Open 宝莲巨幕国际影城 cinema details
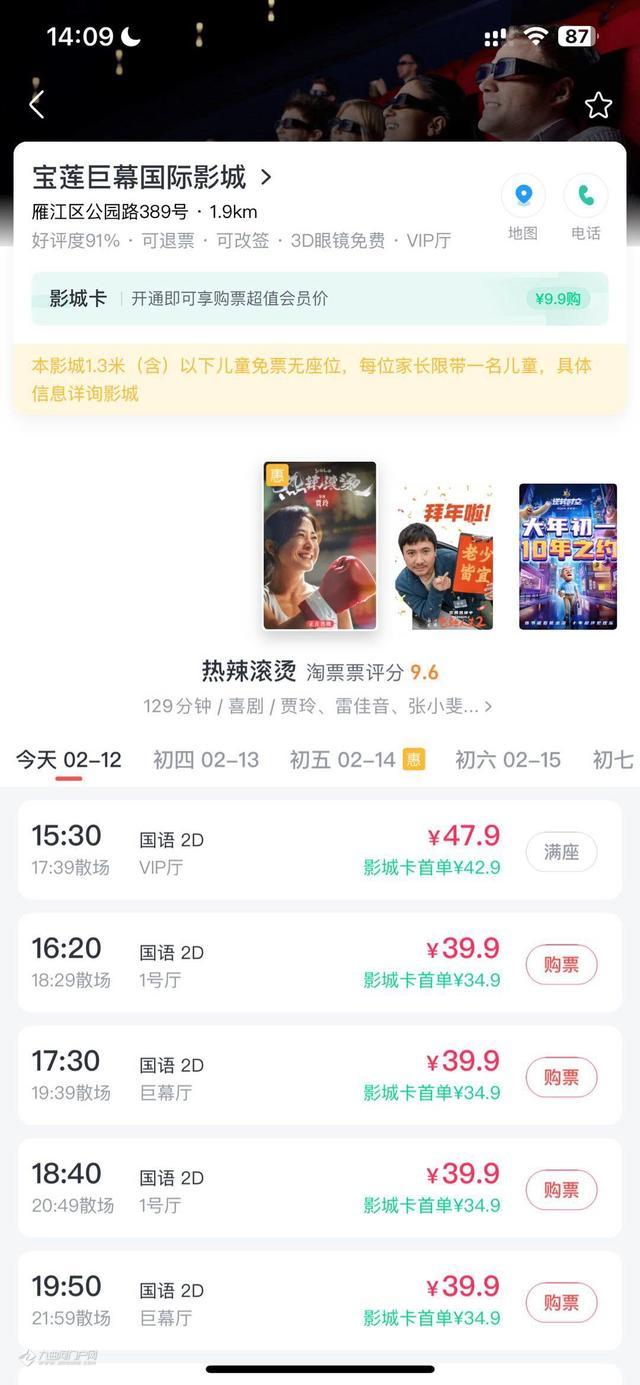 (x=152, y=178)
